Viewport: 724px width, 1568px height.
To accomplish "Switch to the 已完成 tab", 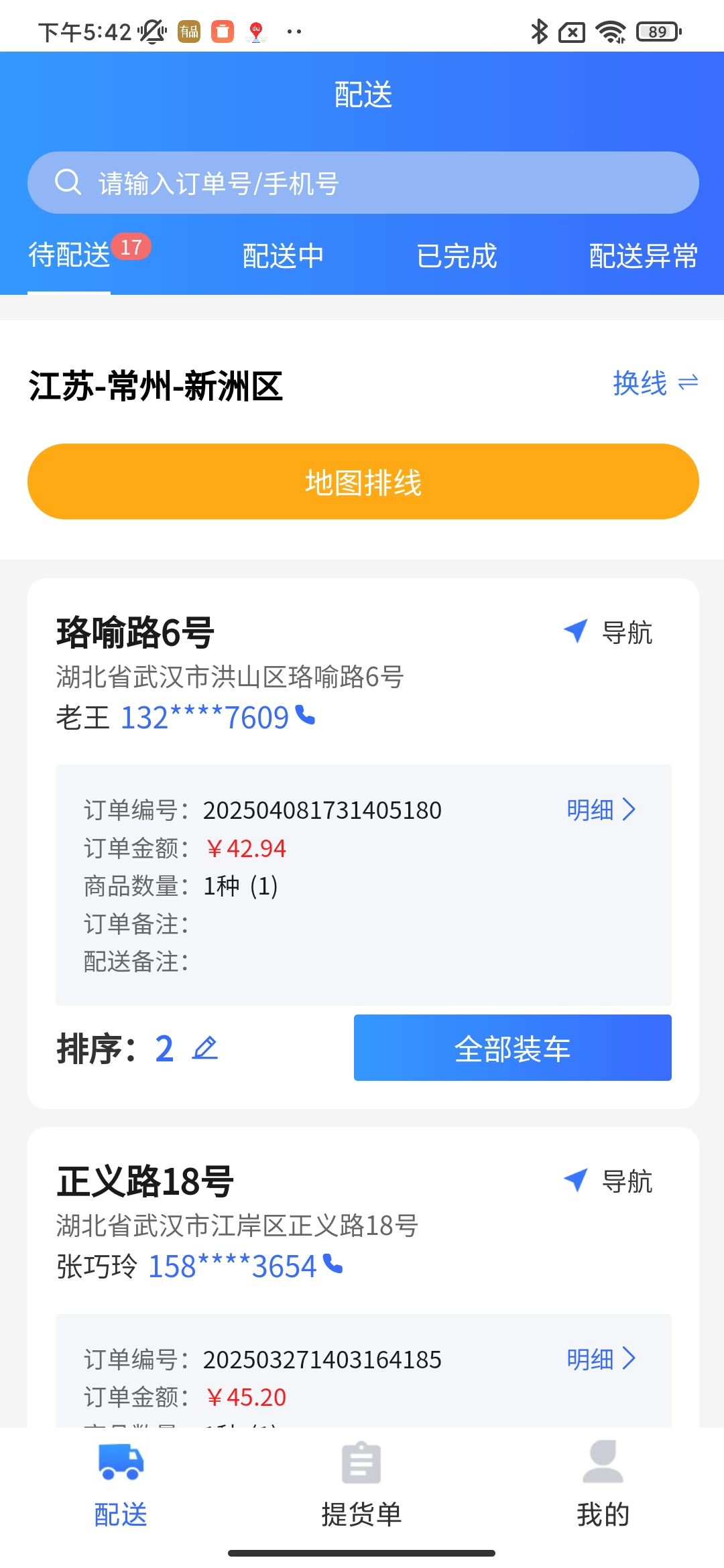I will (457, 256).
